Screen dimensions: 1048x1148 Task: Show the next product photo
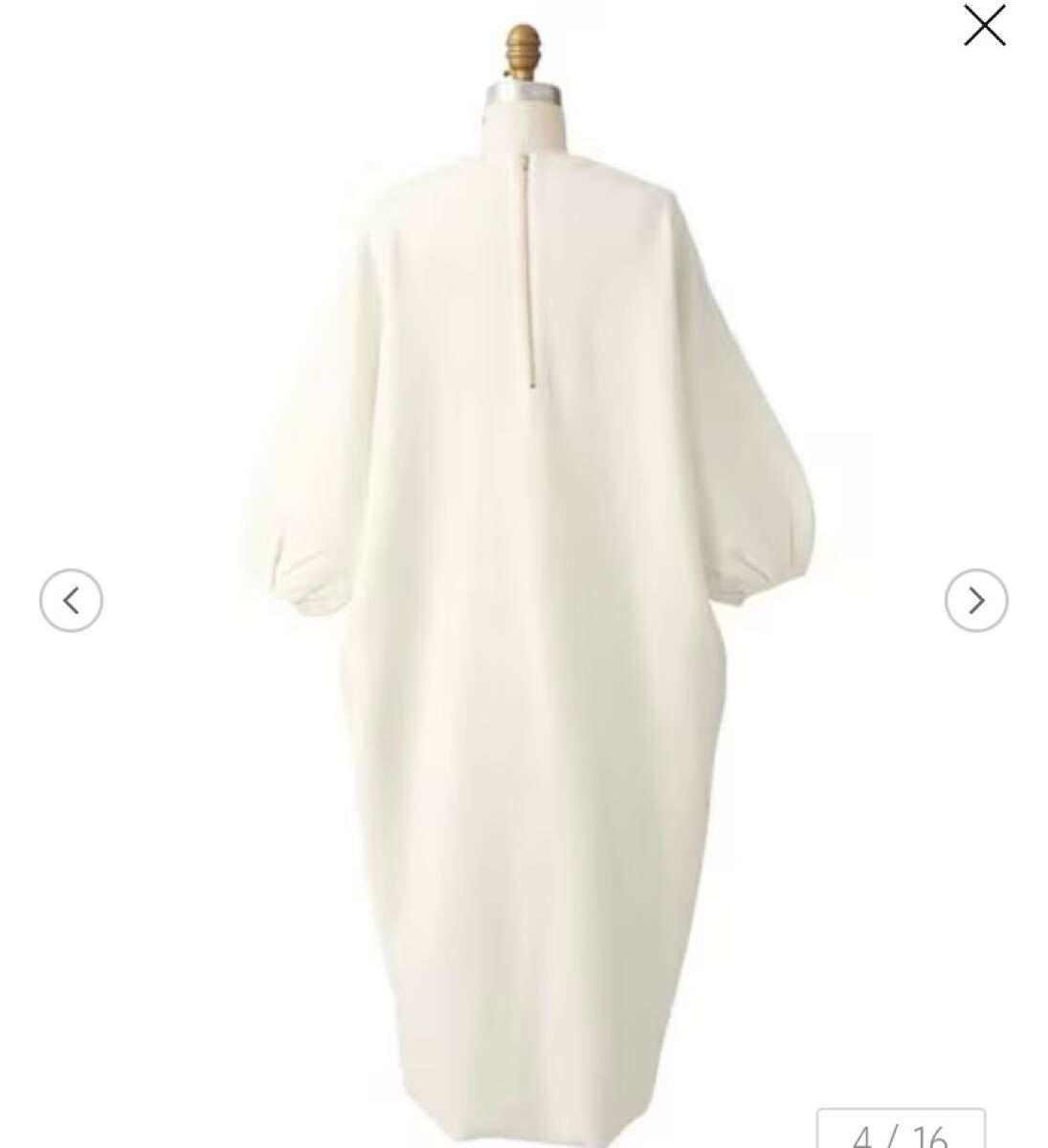[x=975, y=601]
